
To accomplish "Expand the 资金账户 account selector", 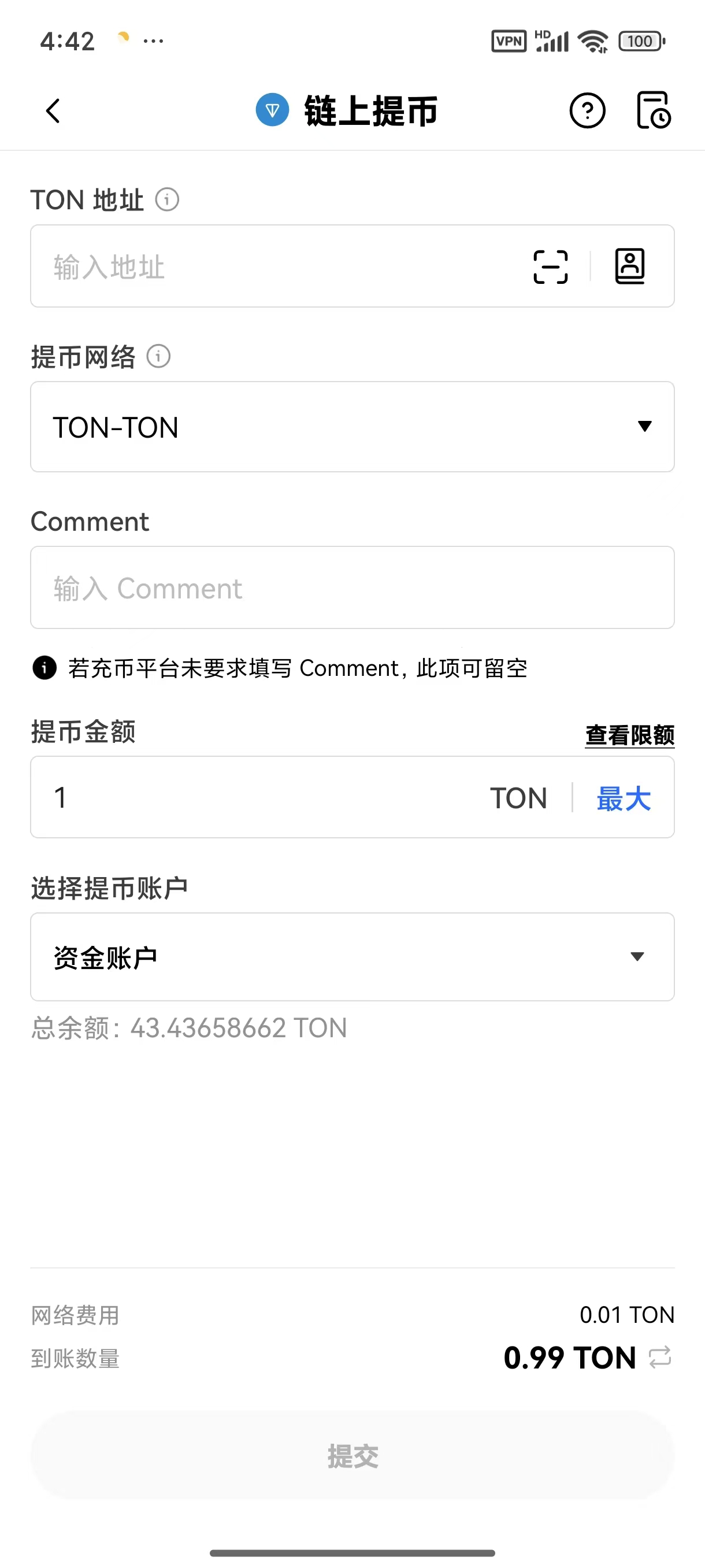I will pos(352,957).
